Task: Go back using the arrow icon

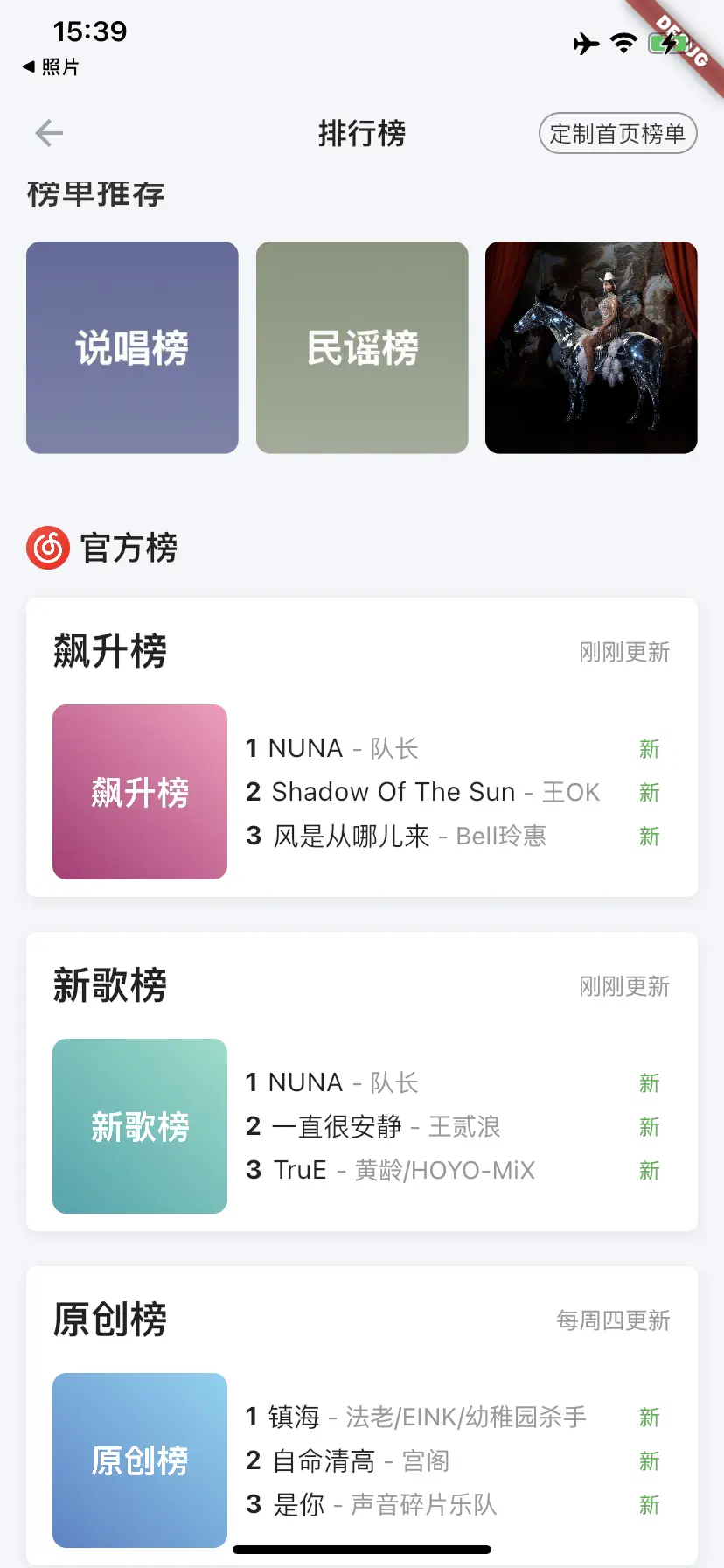Action: [49, 133]
